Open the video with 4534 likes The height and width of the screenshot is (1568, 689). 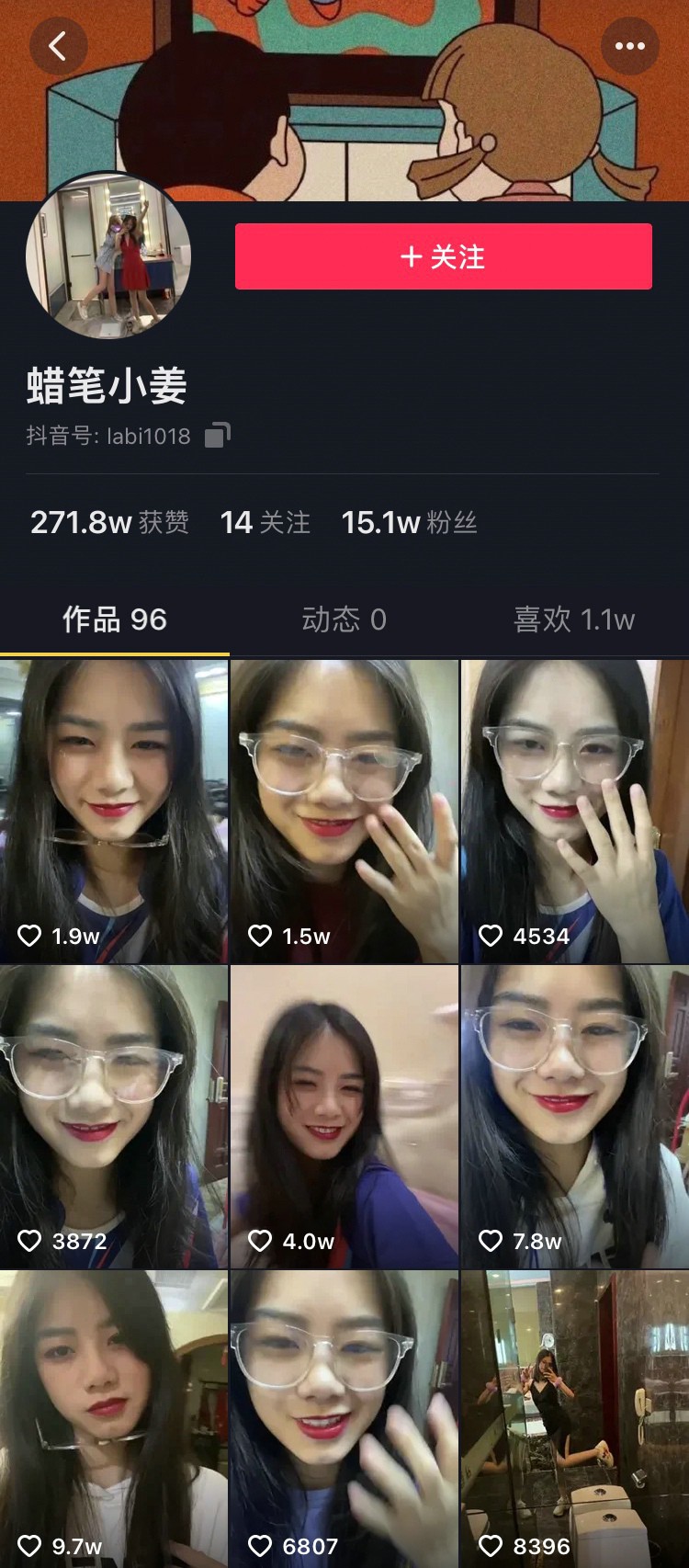pos(574,811)
